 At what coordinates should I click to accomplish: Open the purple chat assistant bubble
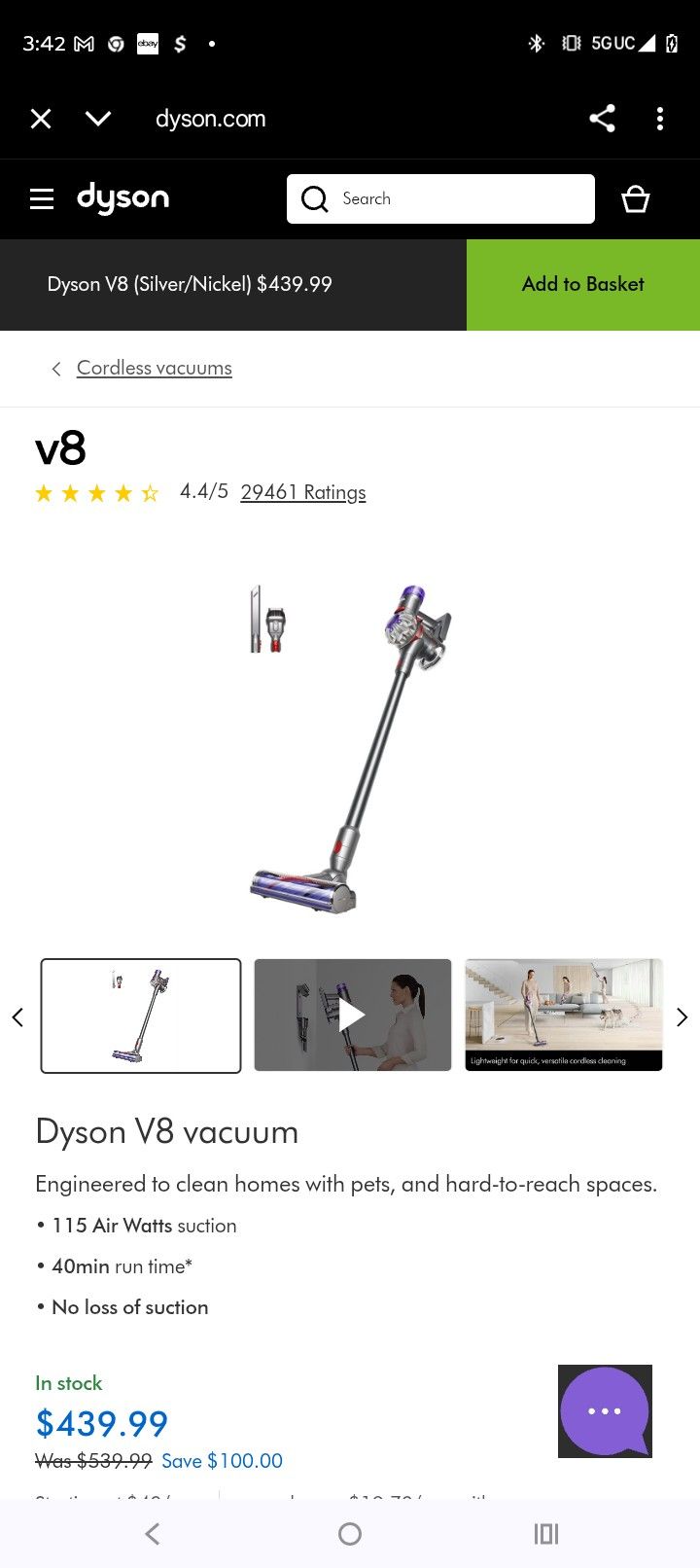tap(605, 1411)
